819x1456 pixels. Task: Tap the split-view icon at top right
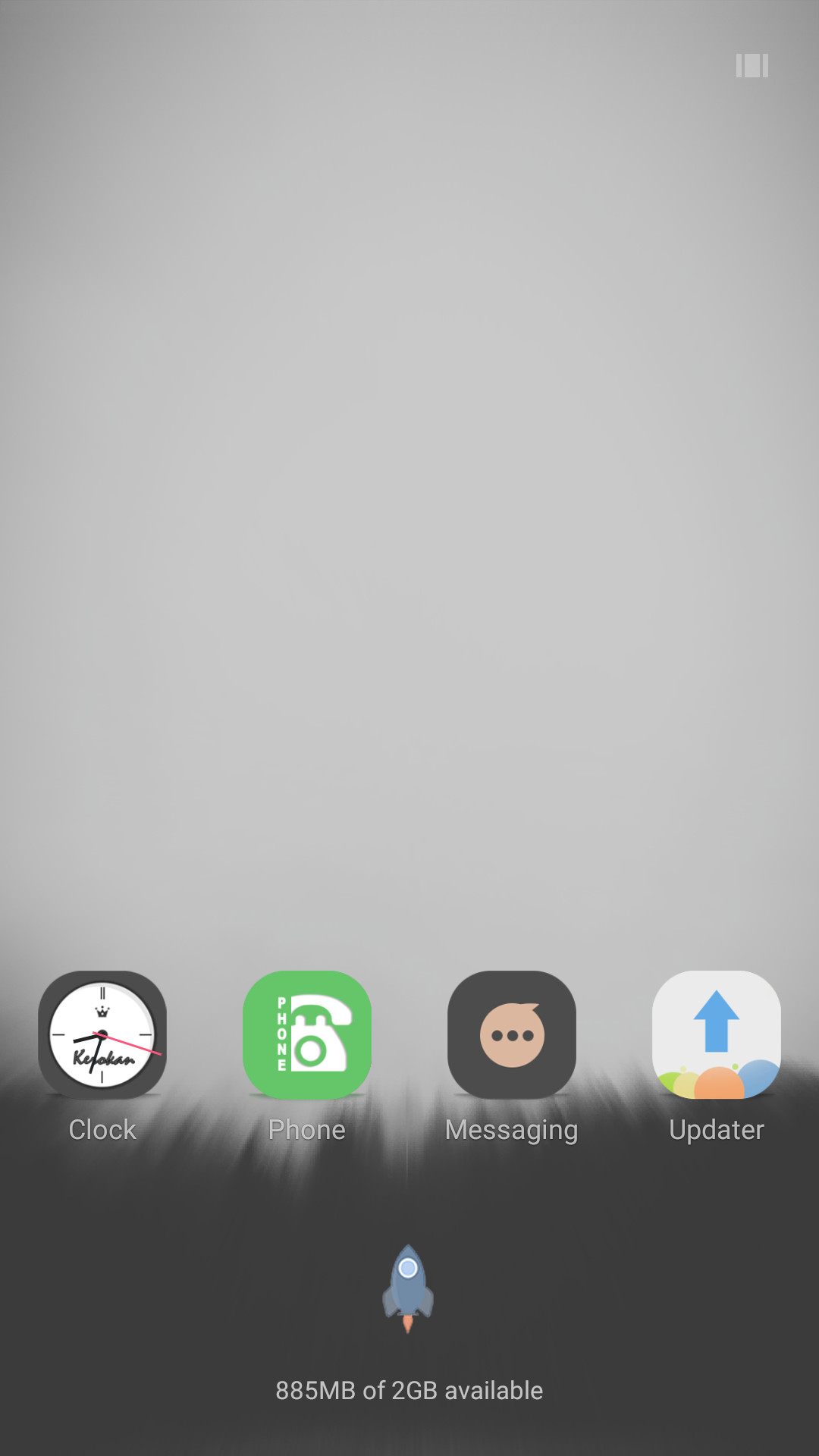coord(752,66)
